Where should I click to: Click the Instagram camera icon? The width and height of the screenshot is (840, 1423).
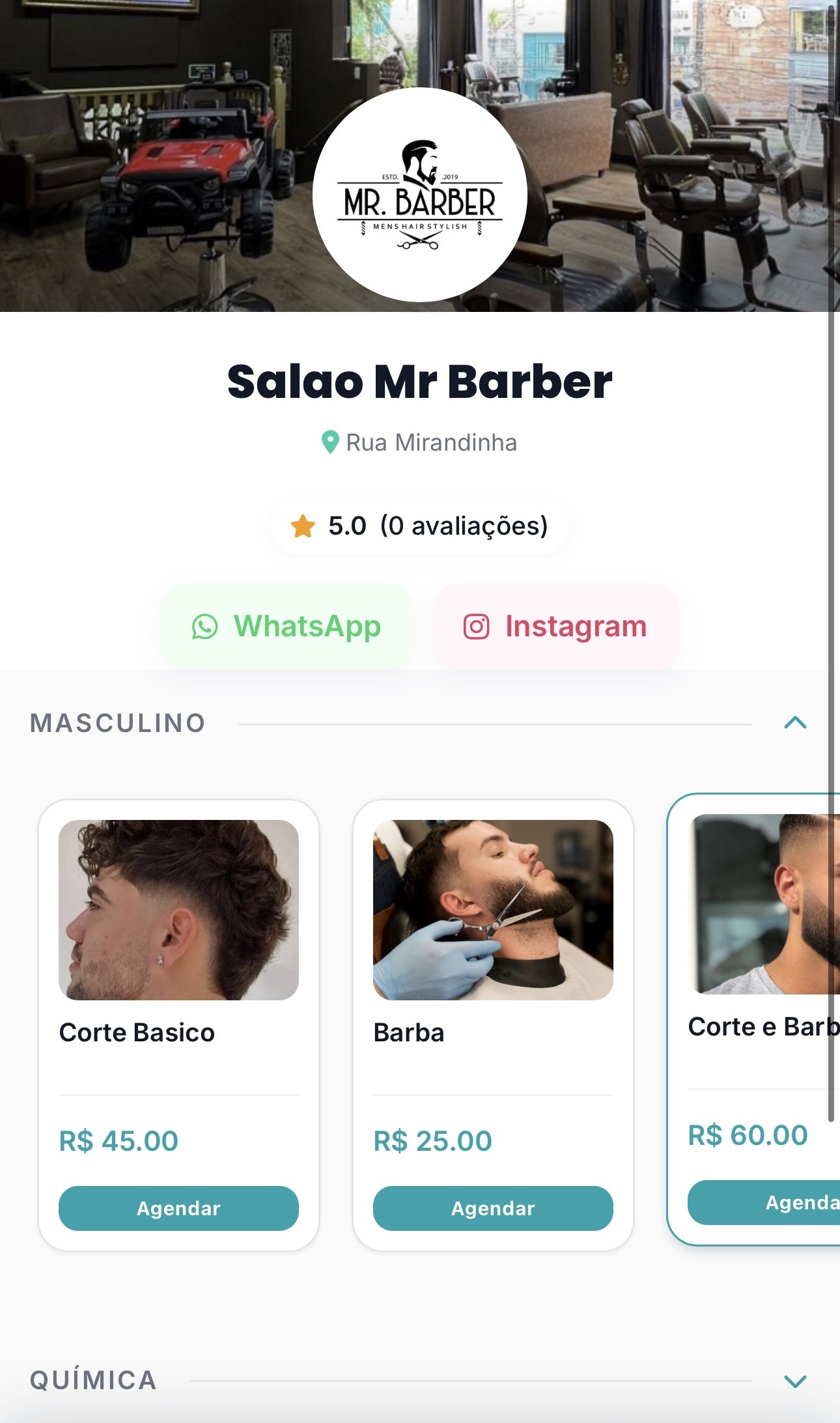coord(475,627)
